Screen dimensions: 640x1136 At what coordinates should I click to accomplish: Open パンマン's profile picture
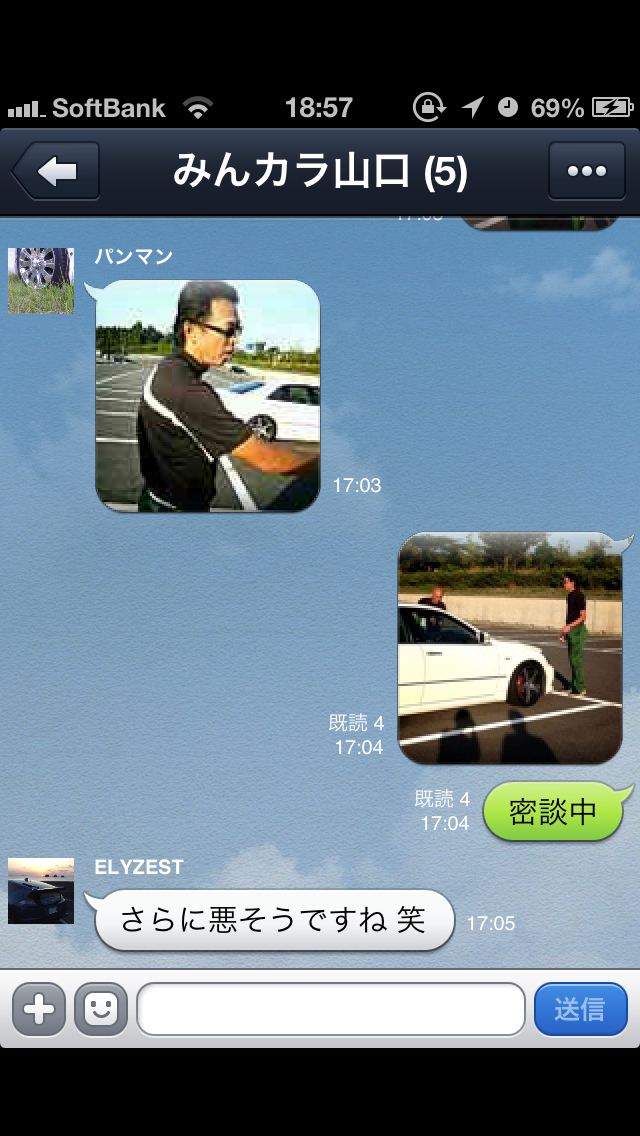pyautogui.click(x=41, y=281)
